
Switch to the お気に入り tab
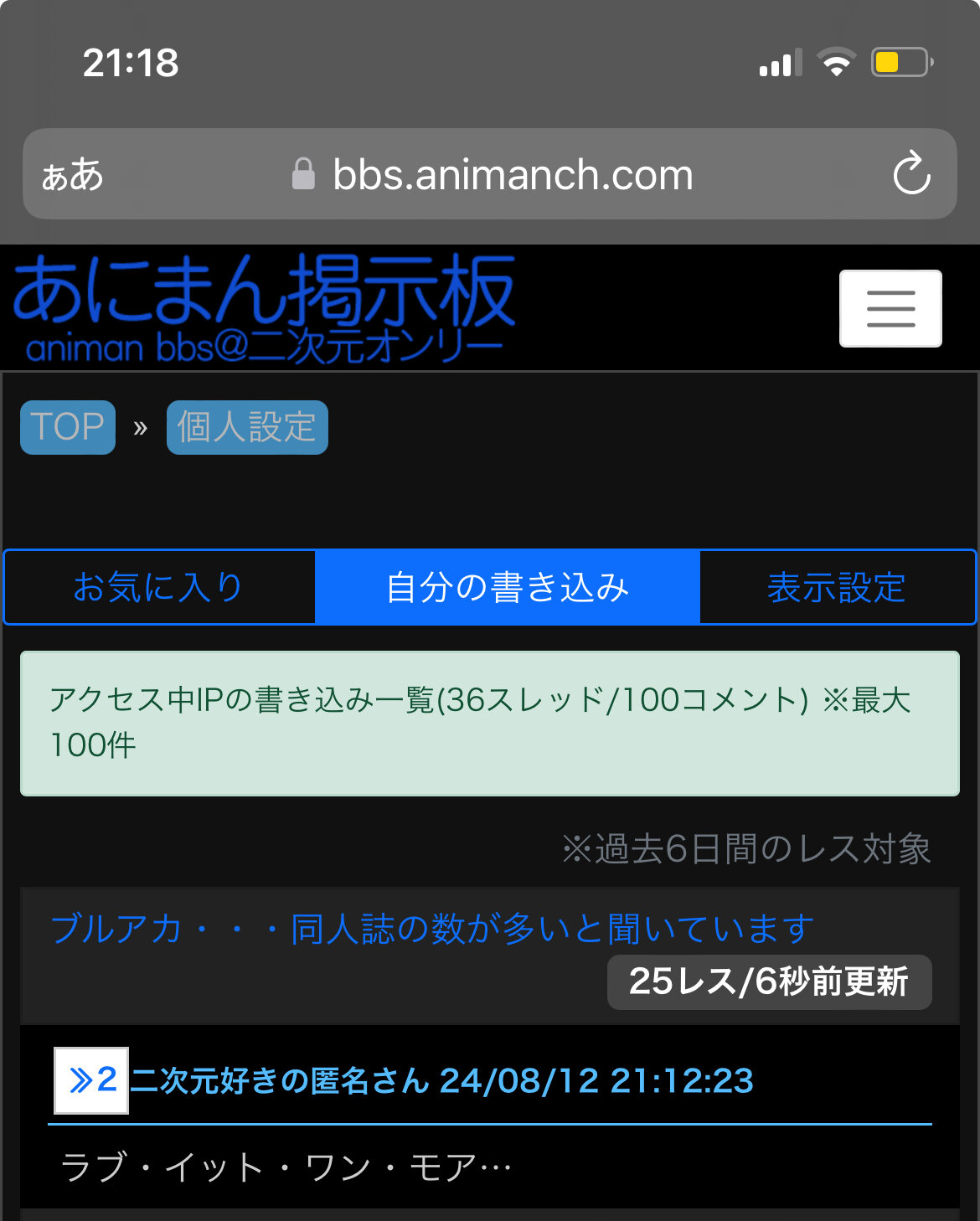coord(159,587)
